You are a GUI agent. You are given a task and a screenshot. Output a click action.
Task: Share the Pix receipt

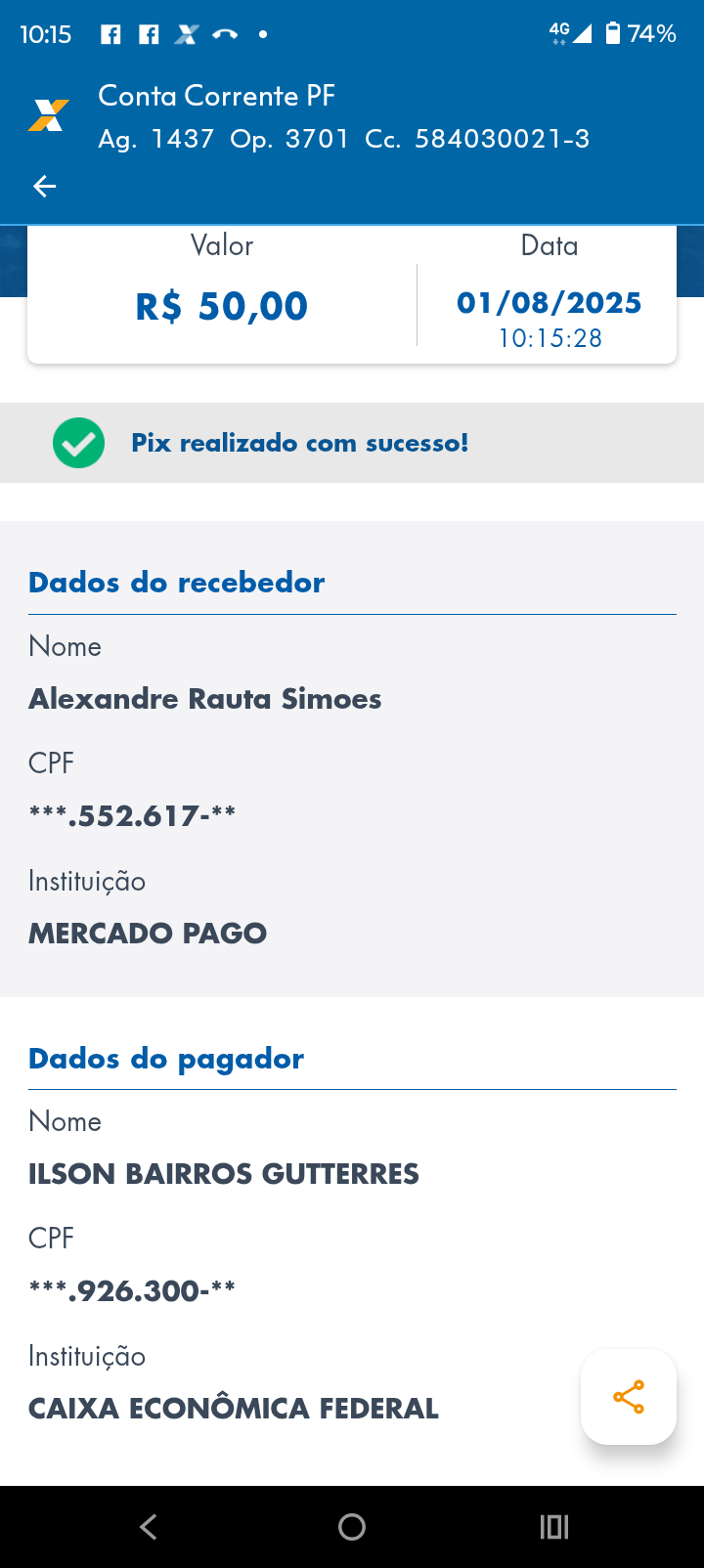(x=629, y=1397)
